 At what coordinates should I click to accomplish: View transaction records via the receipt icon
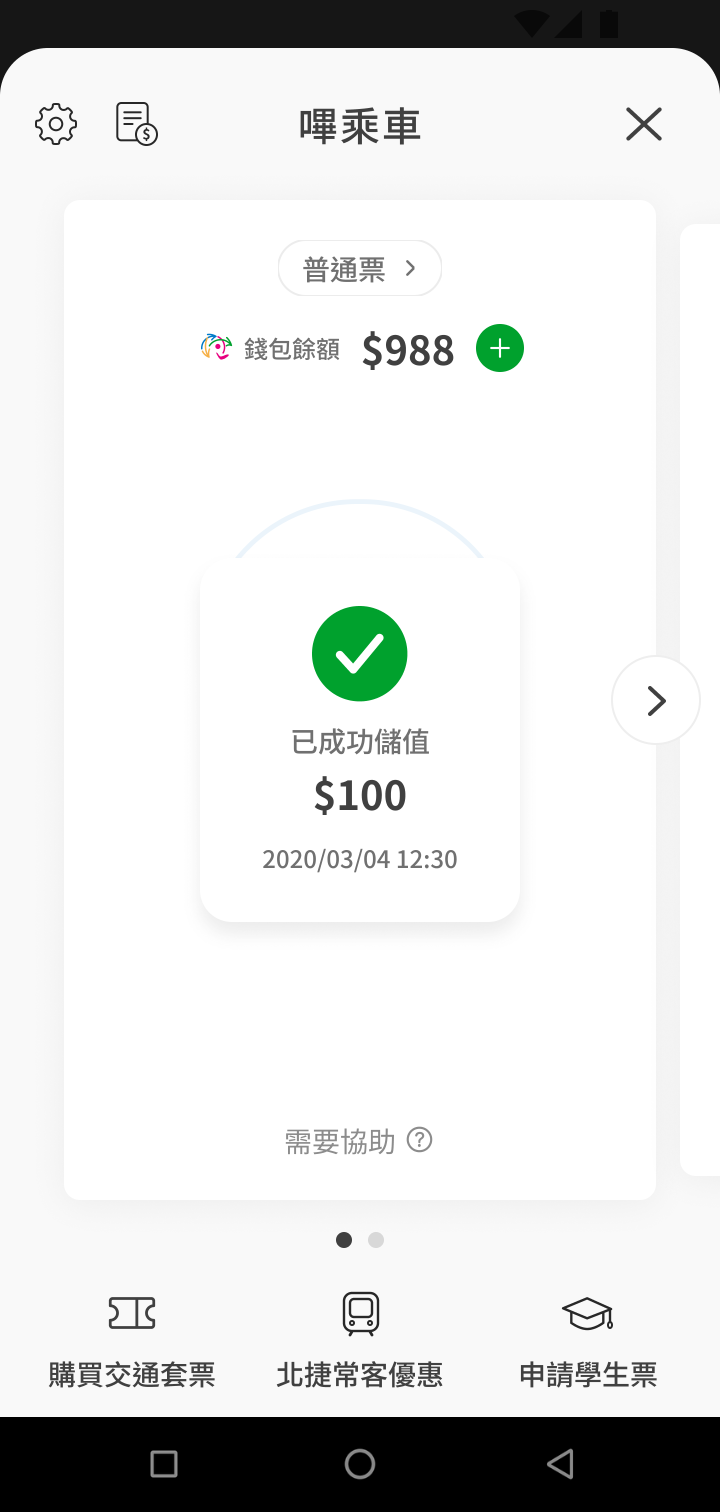[137, 124]
